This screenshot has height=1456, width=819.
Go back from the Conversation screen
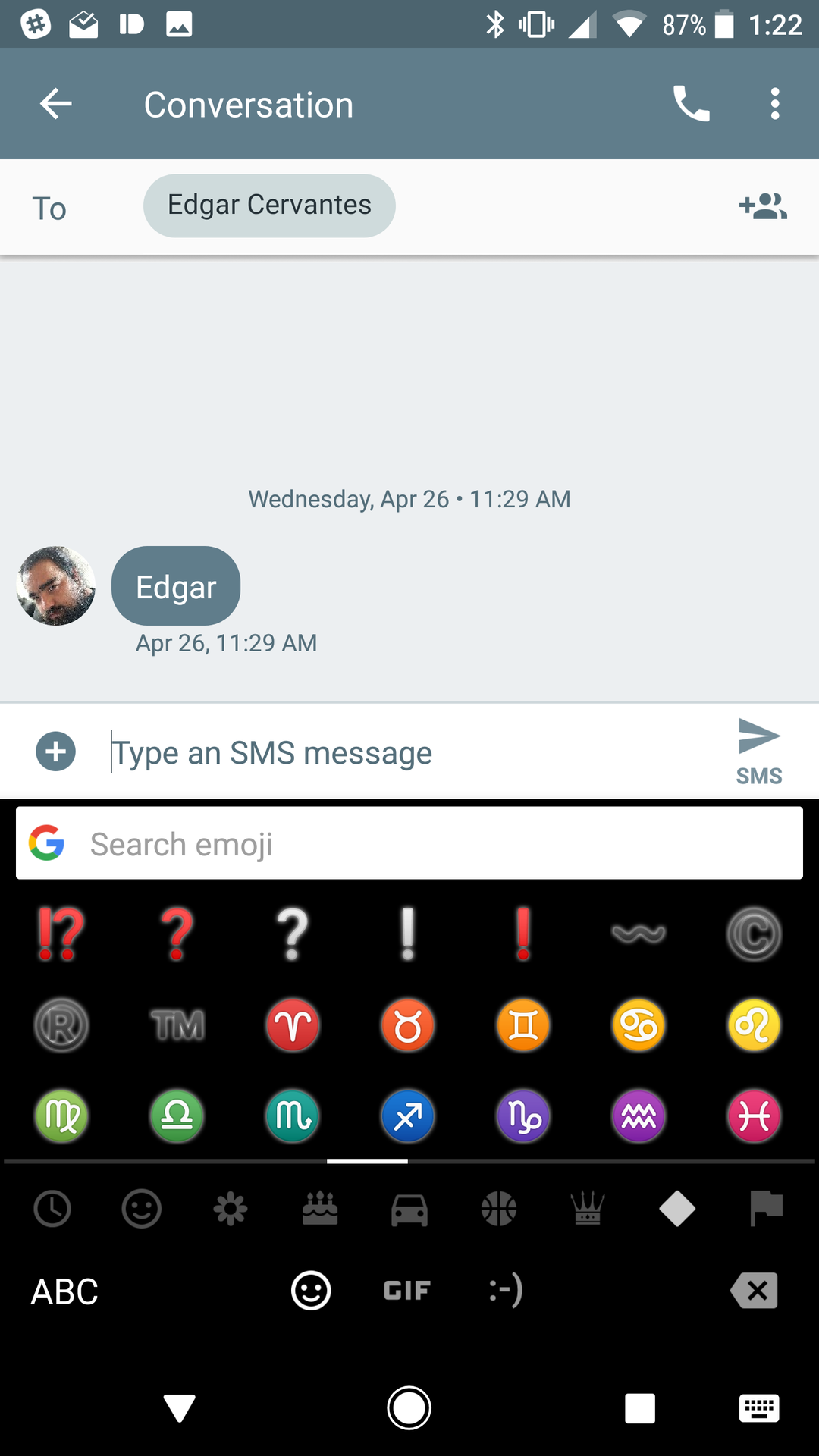[55, 104]
